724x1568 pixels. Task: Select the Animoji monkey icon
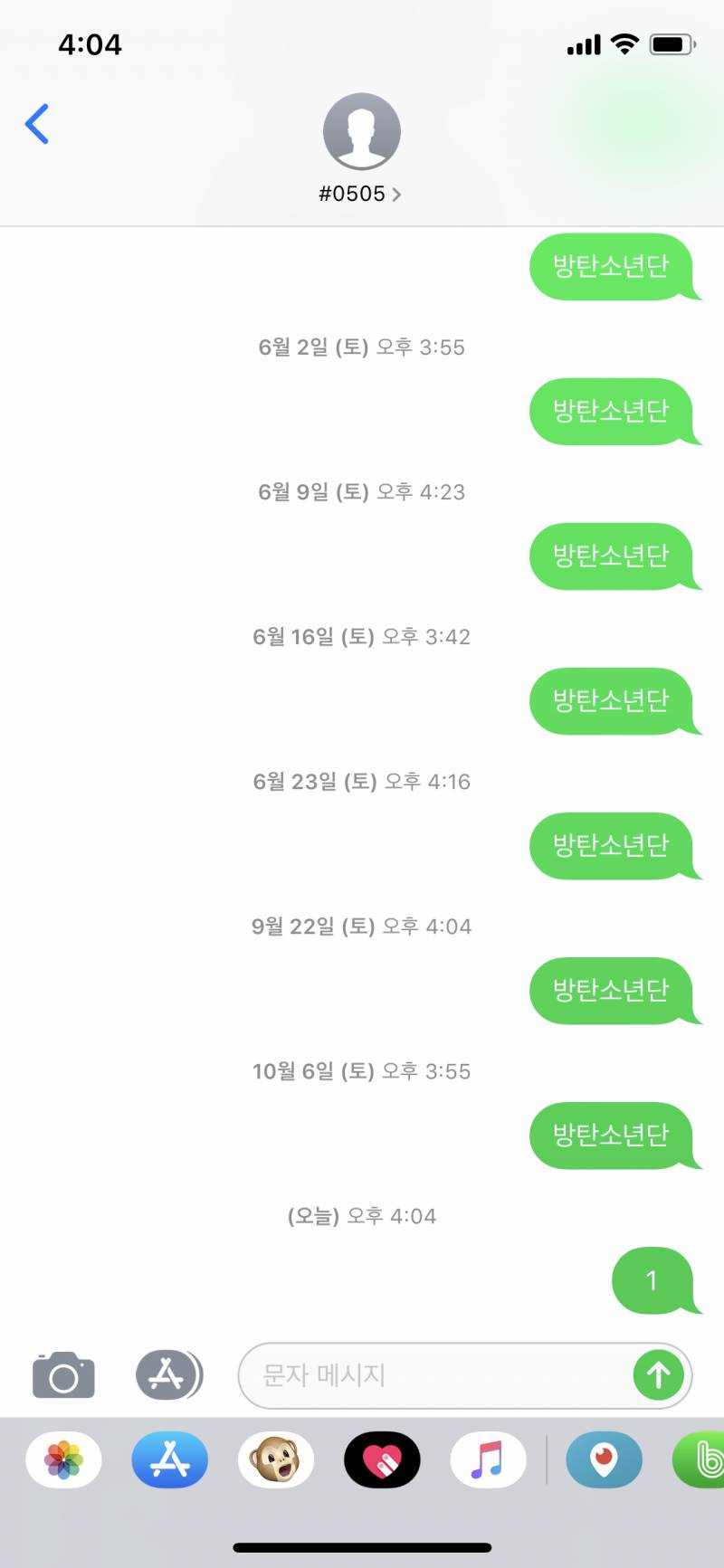276,1459
